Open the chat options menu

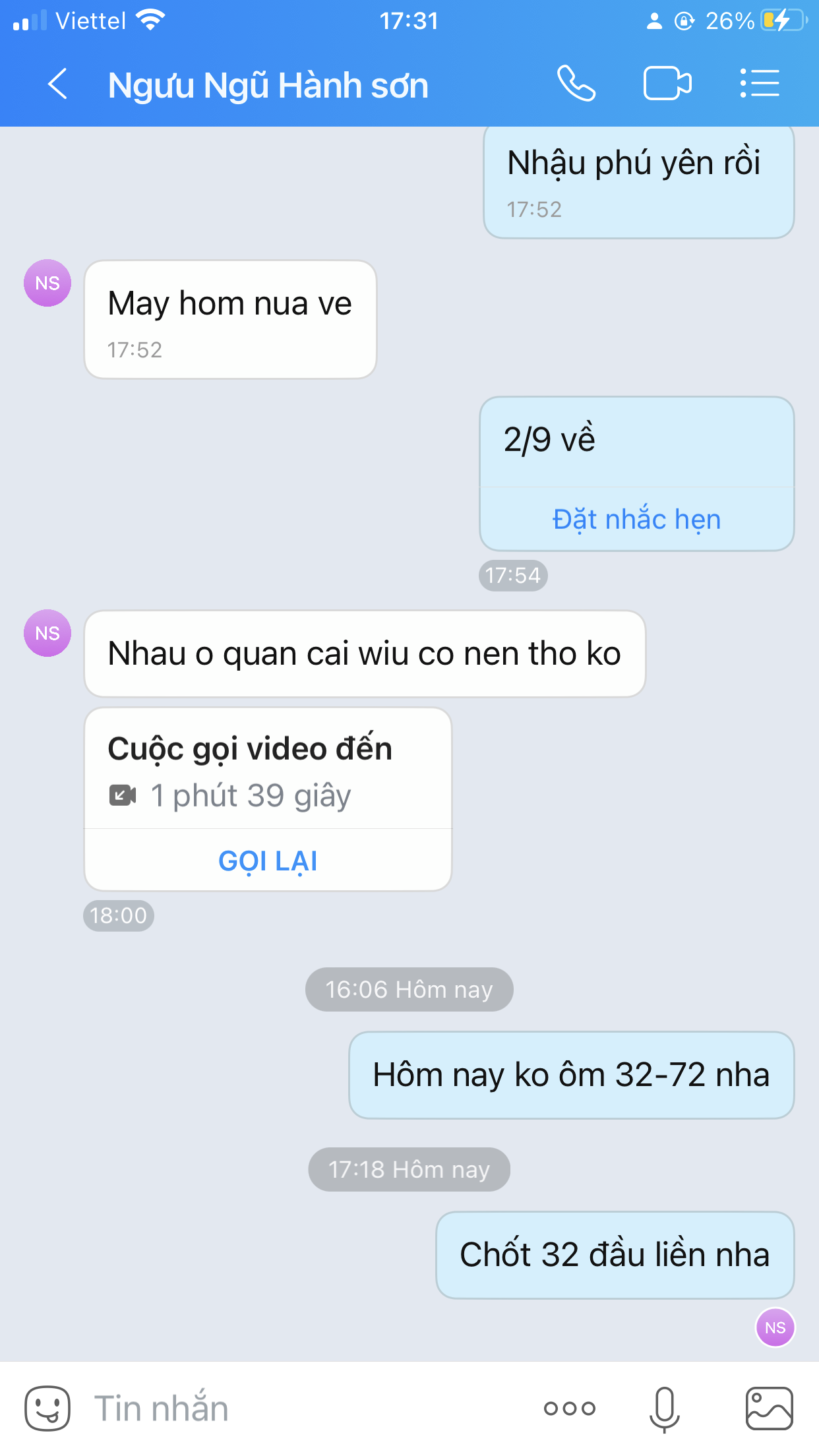tap(760, 84)
